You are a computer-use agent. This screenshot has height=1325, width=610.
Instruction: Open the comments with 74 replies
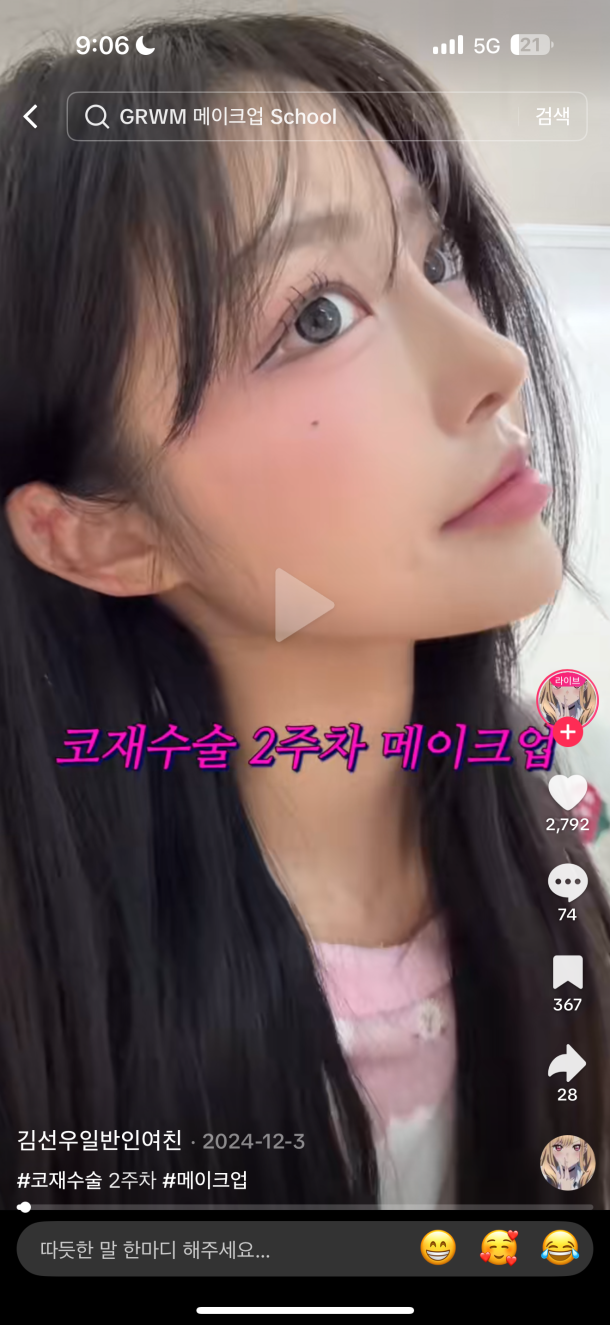pos(567,882)
